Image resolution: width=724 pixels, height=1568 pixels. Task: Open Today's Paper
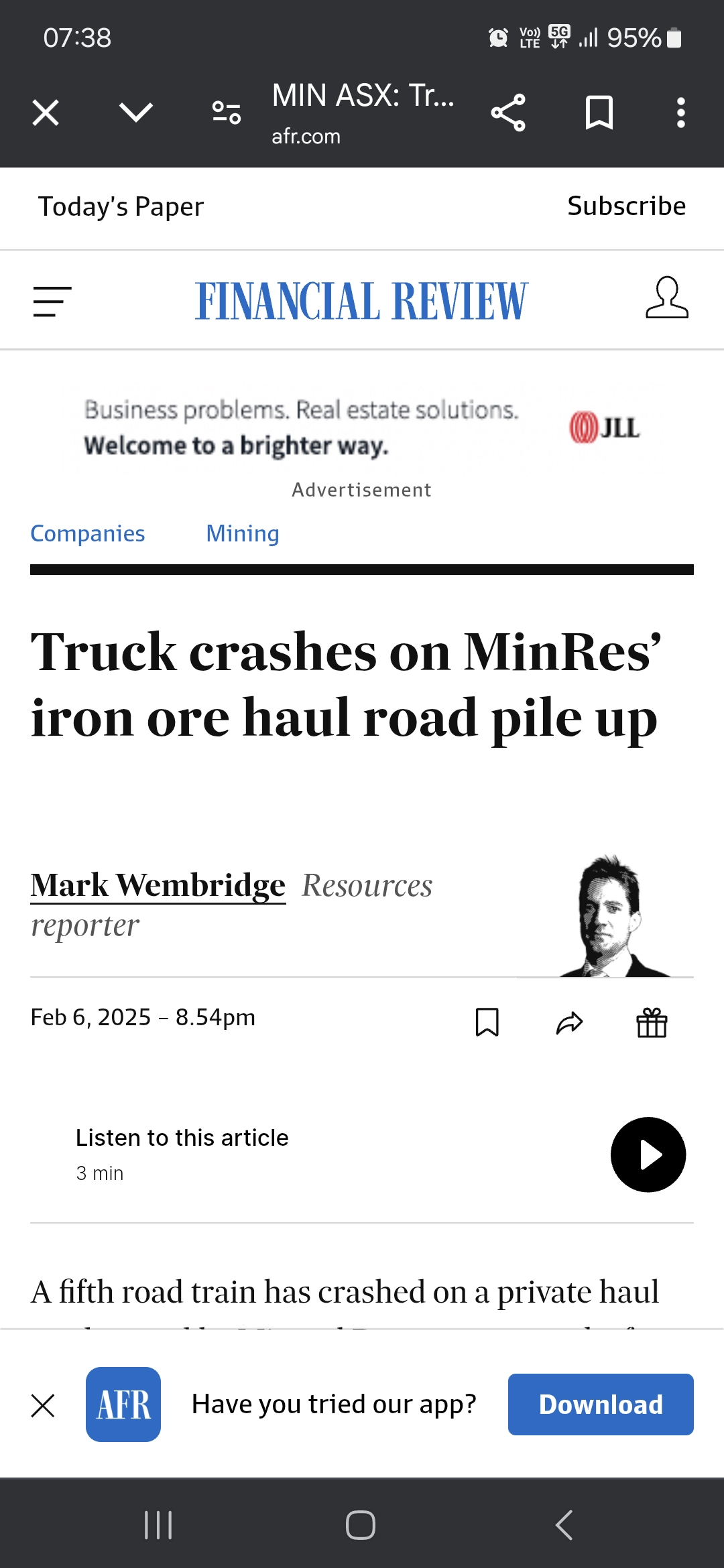click(x=121, y=207)
